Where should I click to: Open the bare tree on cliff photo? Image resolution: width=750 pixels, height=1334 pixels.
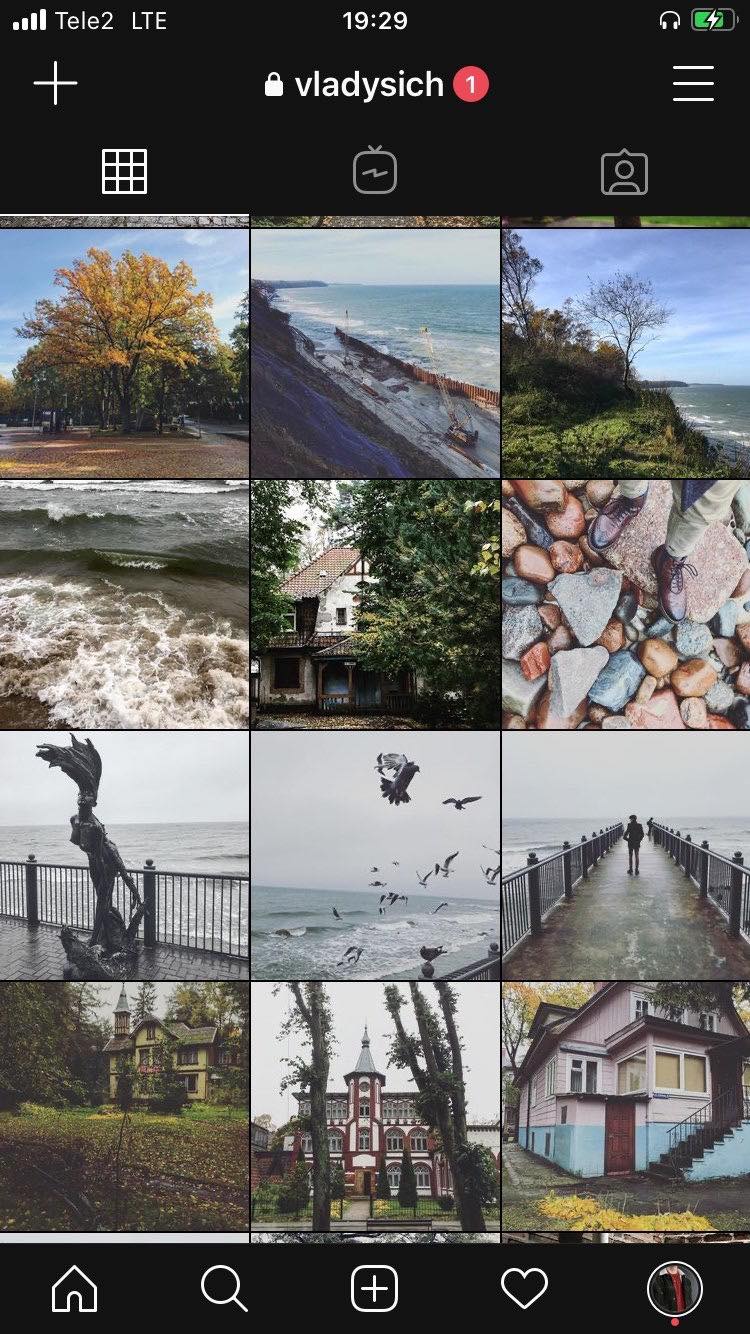click(x=626, y=354)
